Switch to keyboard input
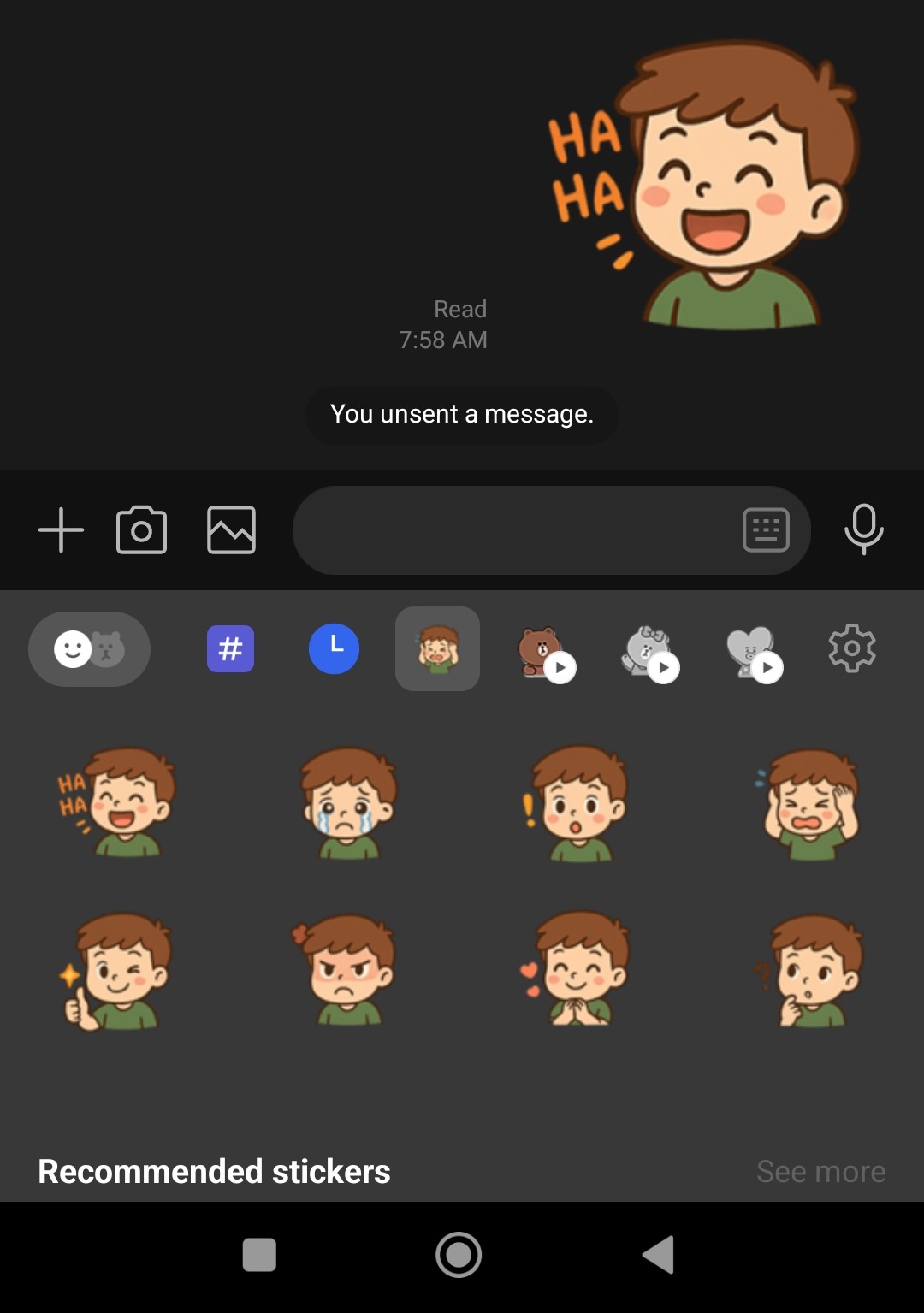924x1313 pixels. (766, 530)
